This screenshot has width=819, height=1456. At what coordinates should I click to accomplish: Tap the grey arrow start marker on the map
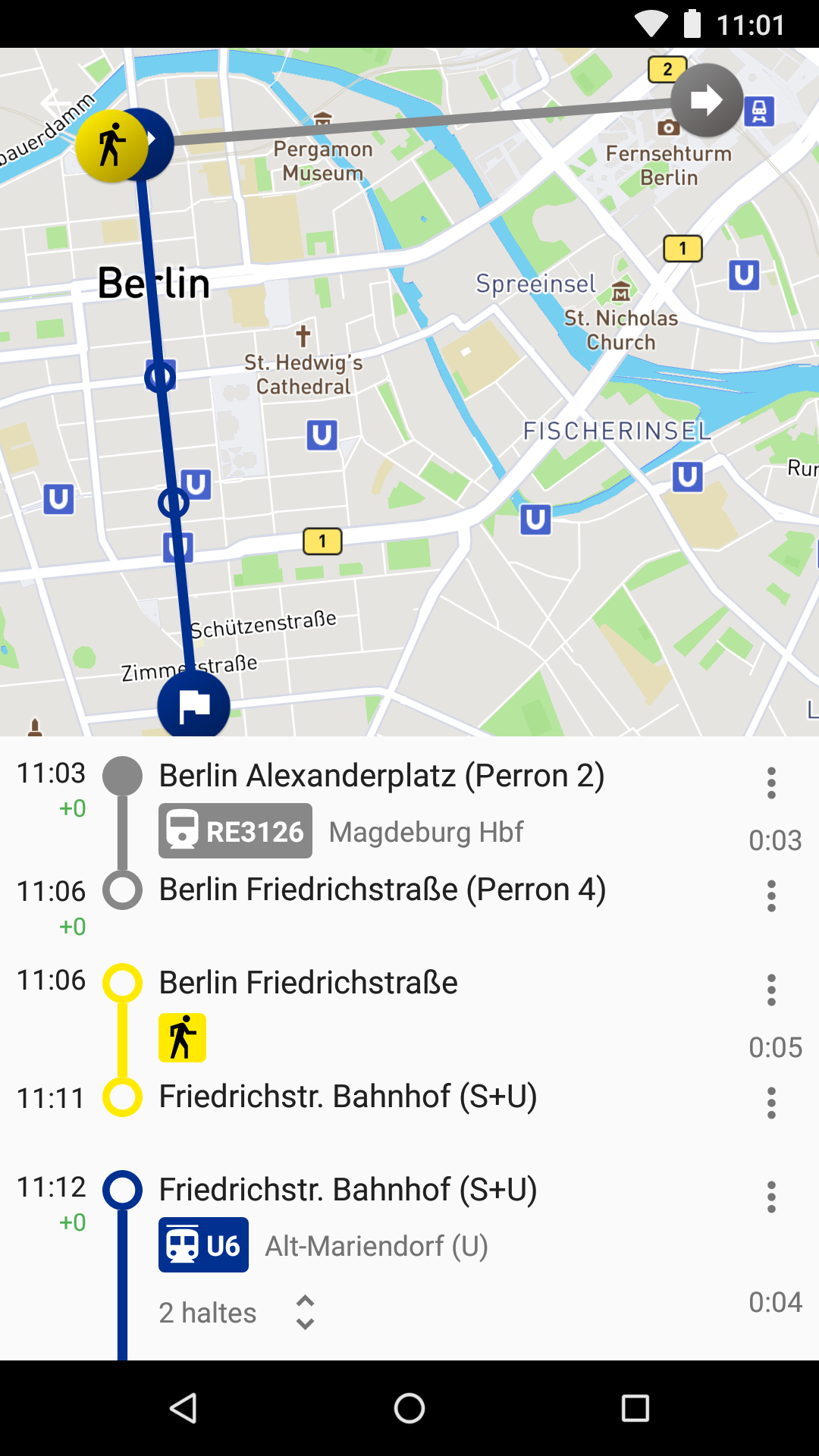(707, 100)
